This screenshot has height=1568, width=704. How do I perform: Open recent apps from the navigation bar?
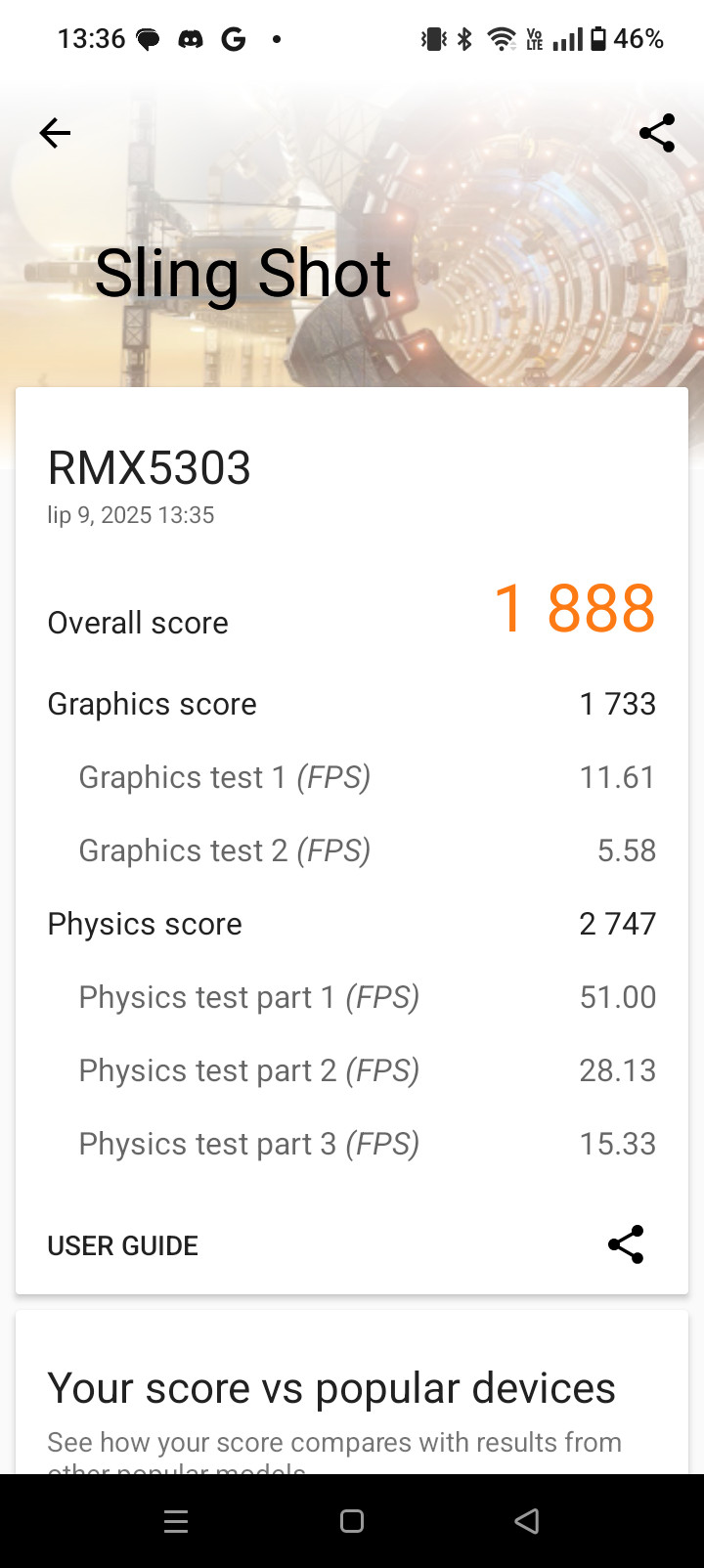[176, 1521]
